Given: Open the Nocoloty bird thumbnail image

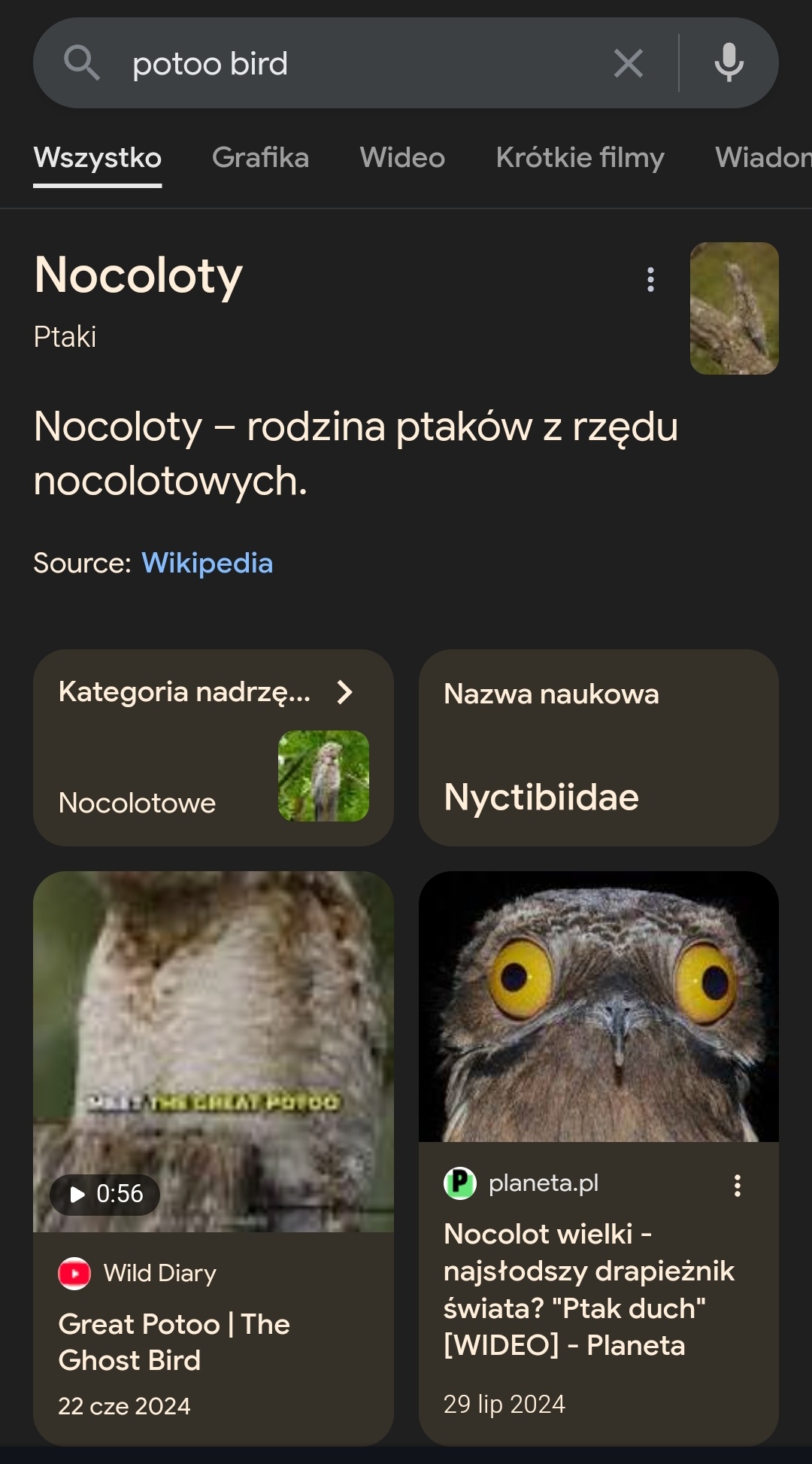Looking at the screenshot, I should 734,308.
